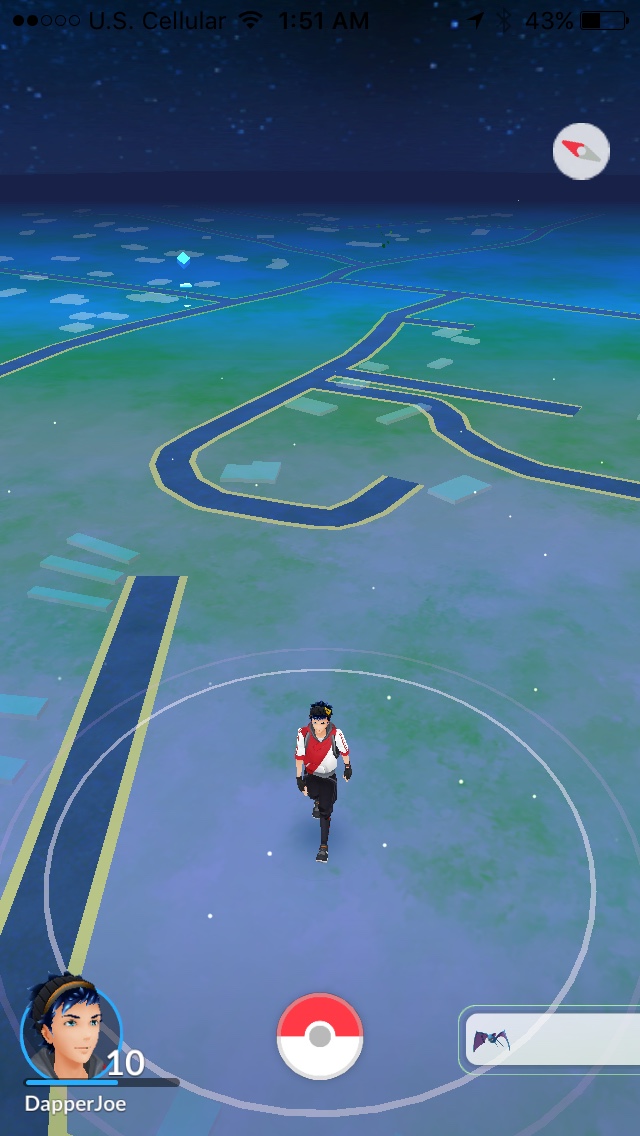Select the distant blue PokéStop marker
640x1136 pixels.
click(x=183, y=260)
